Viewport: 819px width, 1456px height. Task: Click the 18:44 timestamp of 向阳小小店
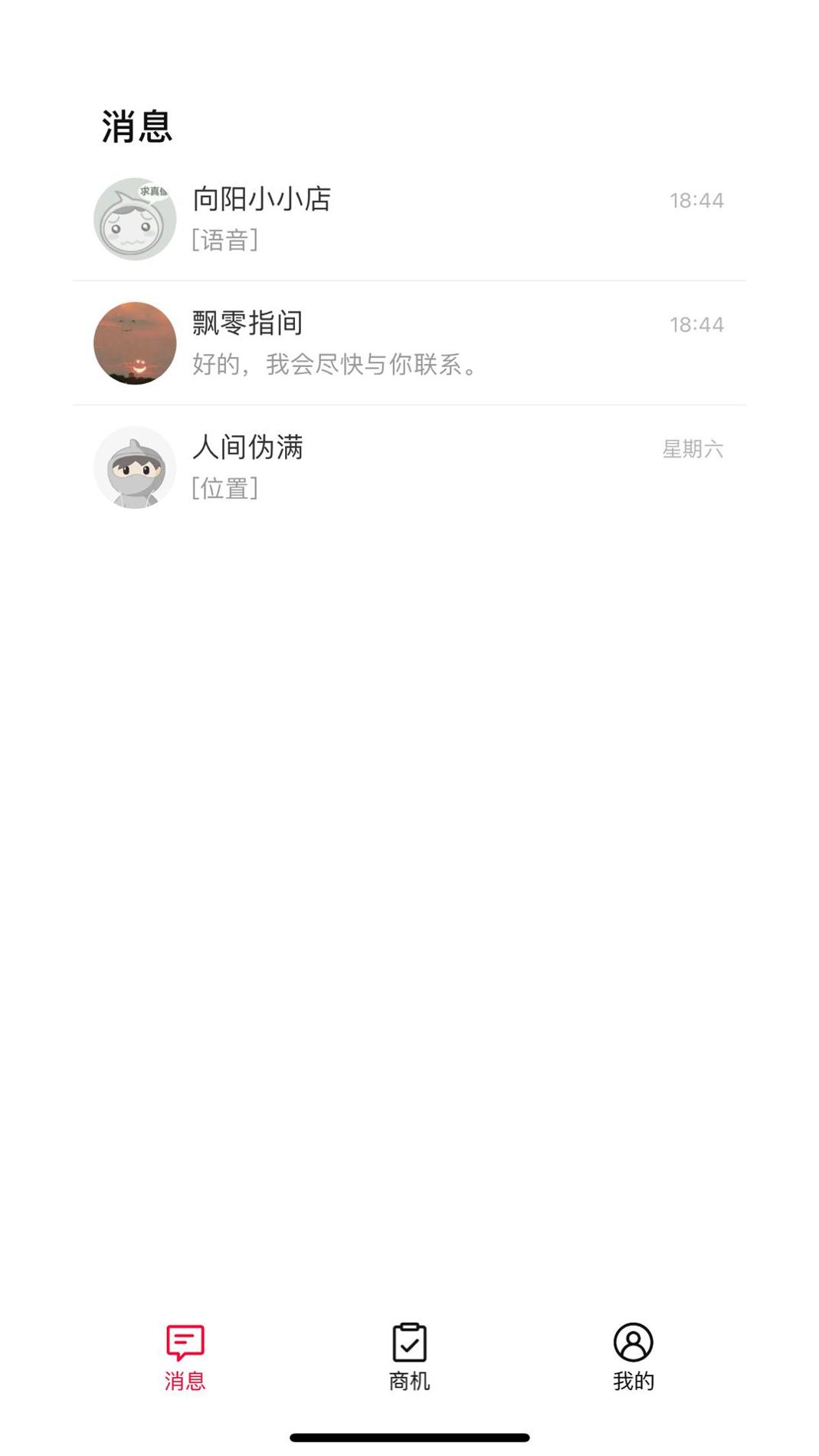pos(696,201)
